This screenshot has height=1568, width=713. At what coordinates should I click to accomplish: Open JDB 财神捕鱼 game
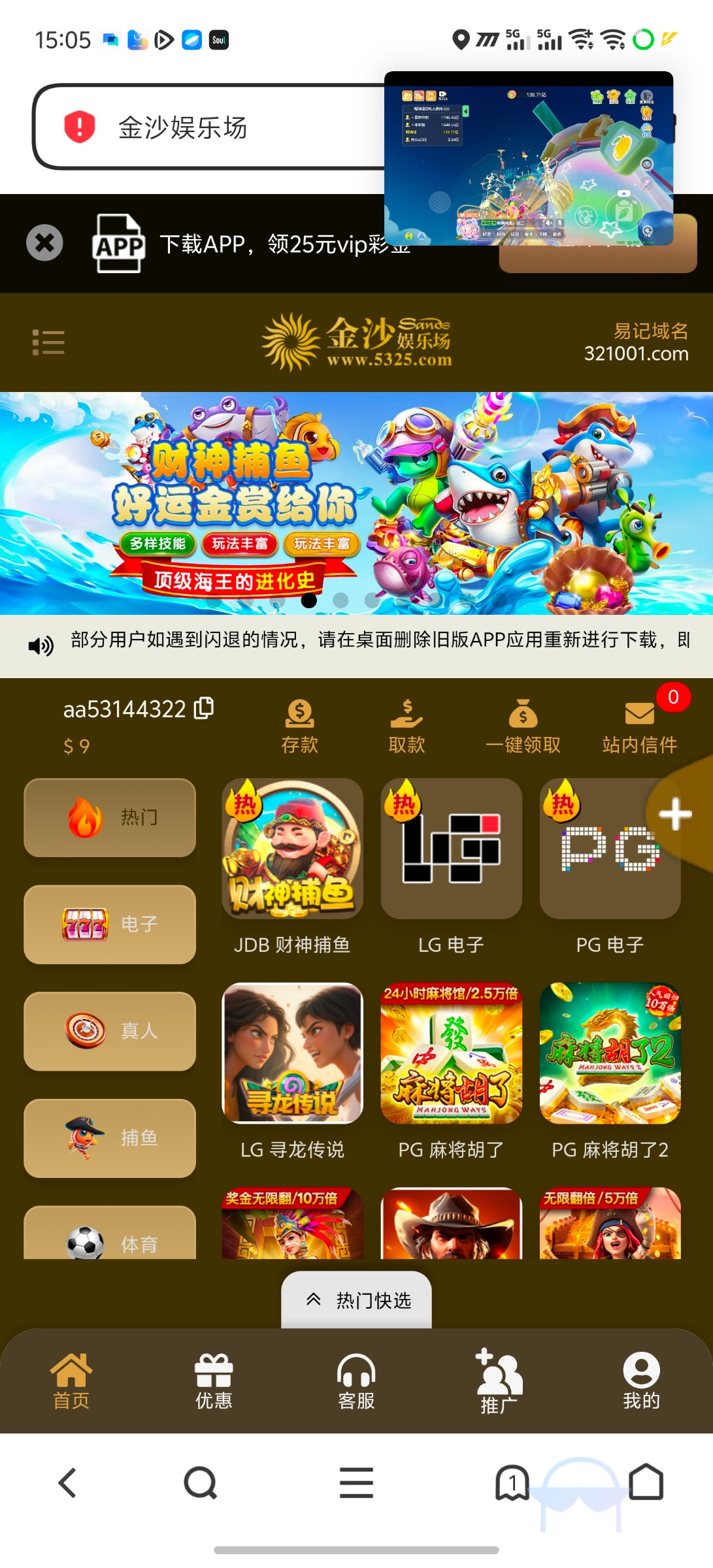292,849
